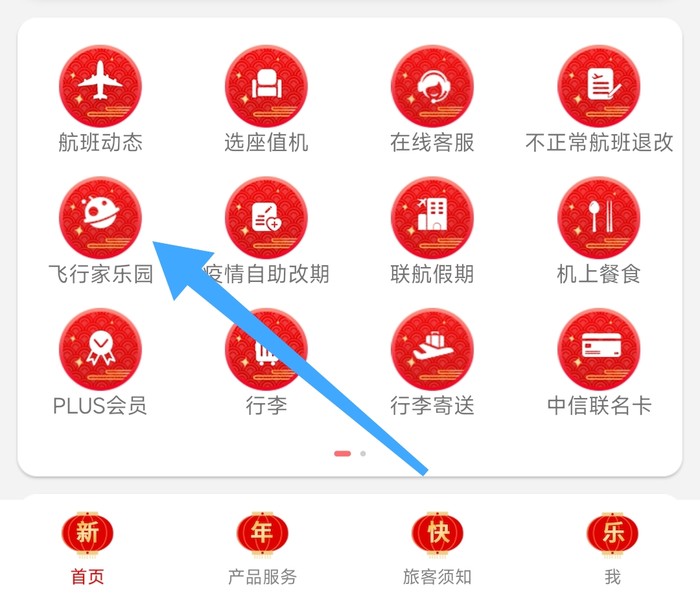The width and height of the screenshot is (700, 597).
Task: Switch to 旅客须知 tab
Action: click(437, 547)
